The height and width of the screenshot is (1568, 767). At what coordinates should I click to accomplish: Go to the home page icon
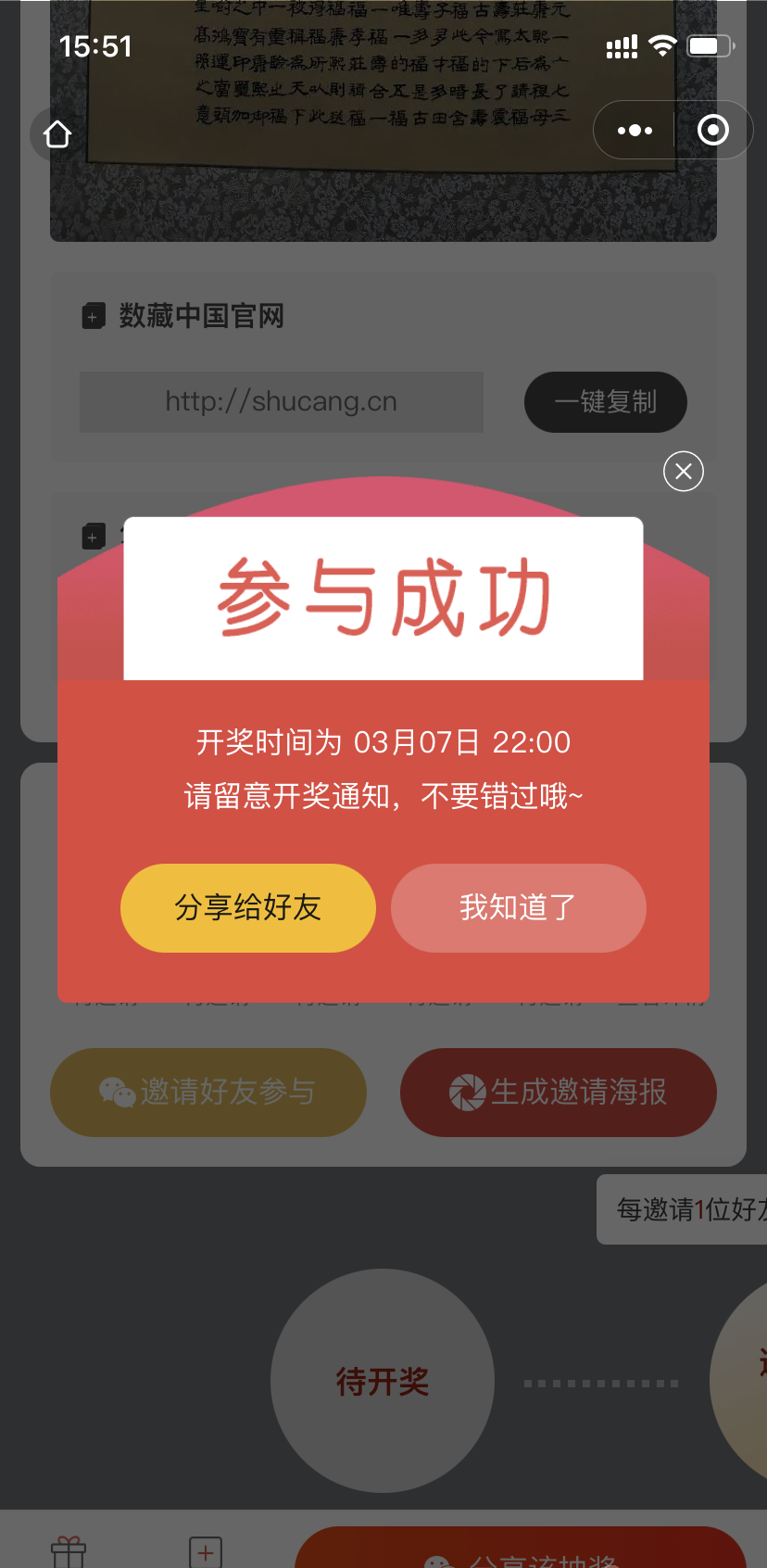(x=57, y=134)
